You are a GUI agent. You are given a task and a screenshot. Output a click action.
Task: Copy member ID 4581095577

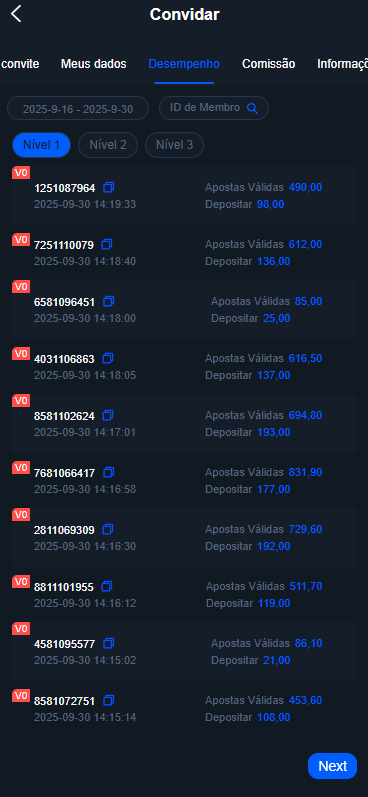click(x=108, y=643)
